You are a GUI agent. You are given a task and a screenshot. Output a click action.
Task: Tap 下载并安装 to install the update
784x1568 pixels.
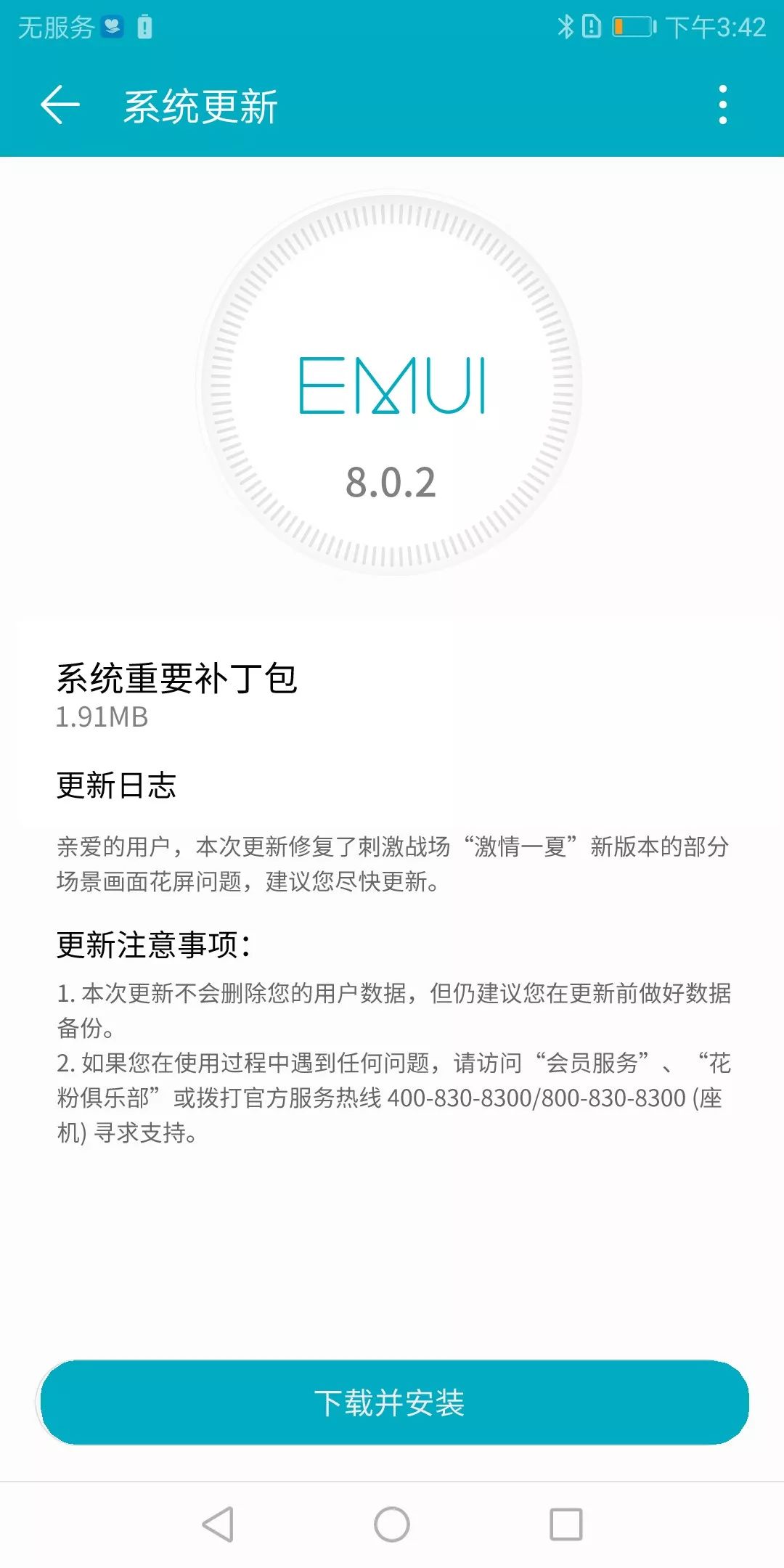392,1402
